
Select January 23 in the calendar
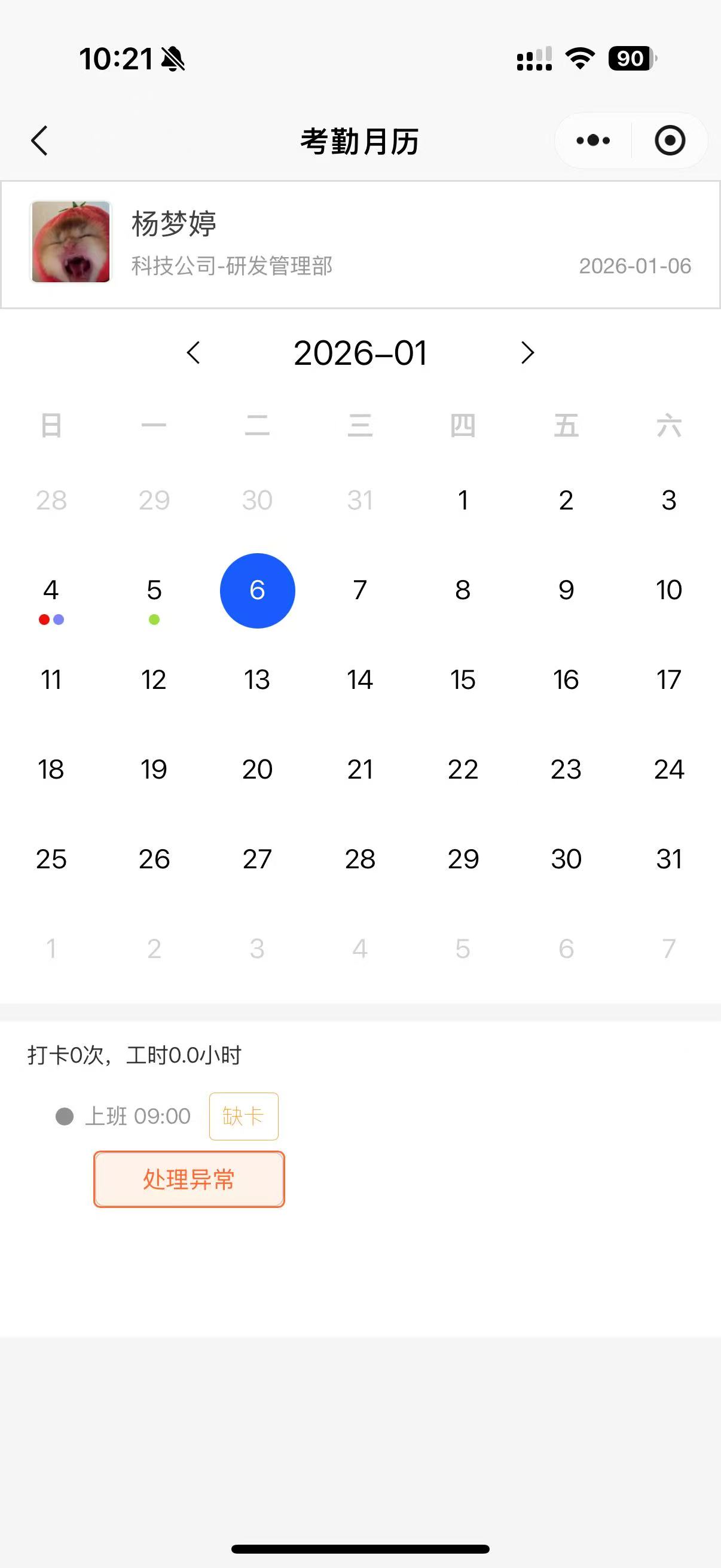pyautogui.click(x=566, y=770)
